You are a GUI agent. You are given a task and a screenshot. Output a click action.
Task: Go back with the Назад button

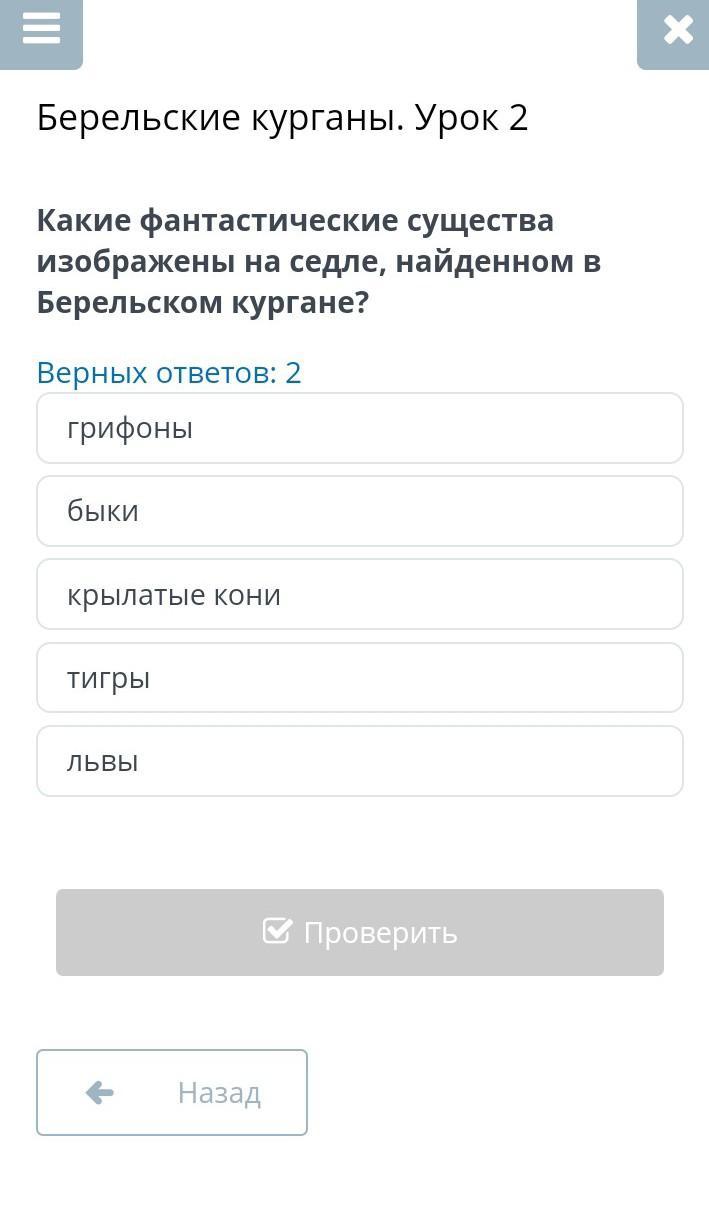[x=172, y=1092]
